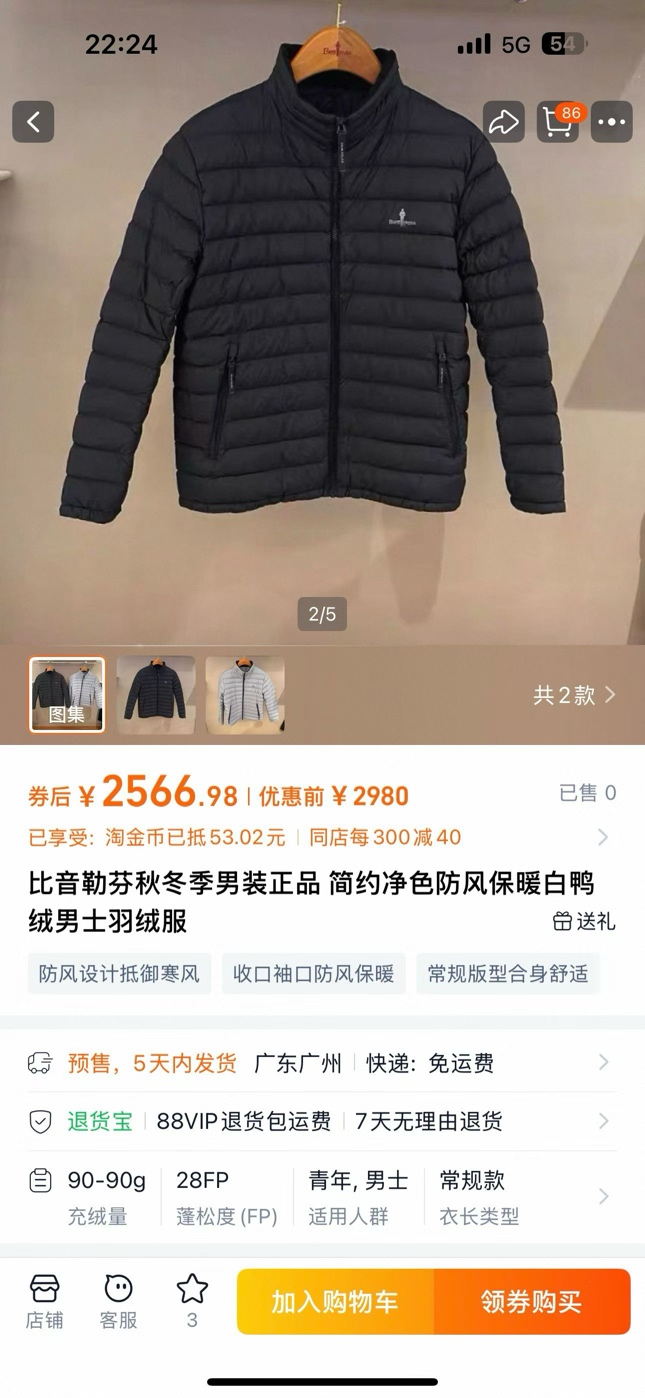645x1398 pixels.
Task: Go back to the previous page
Action: click(33, 122)
